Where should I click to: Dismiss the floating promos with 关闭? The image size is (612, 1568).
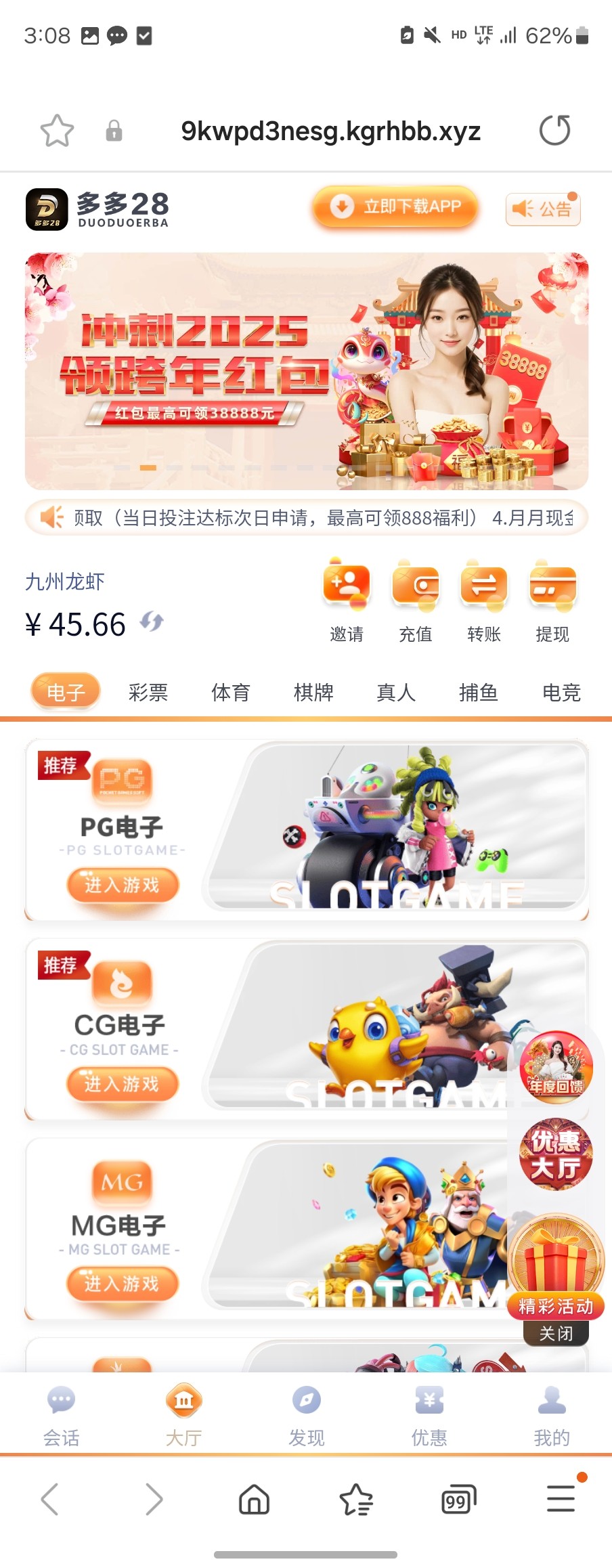click(x=556, y=1333)
